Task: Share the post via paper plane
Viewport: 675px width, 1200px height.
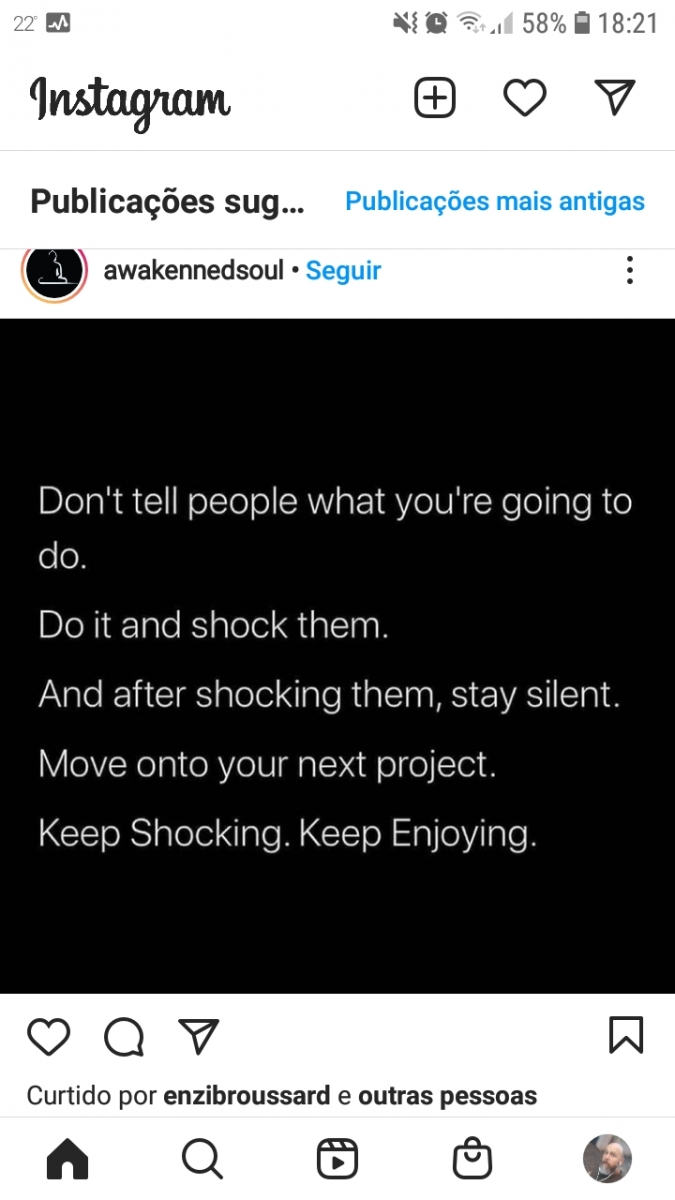Action: (198, 1037)
